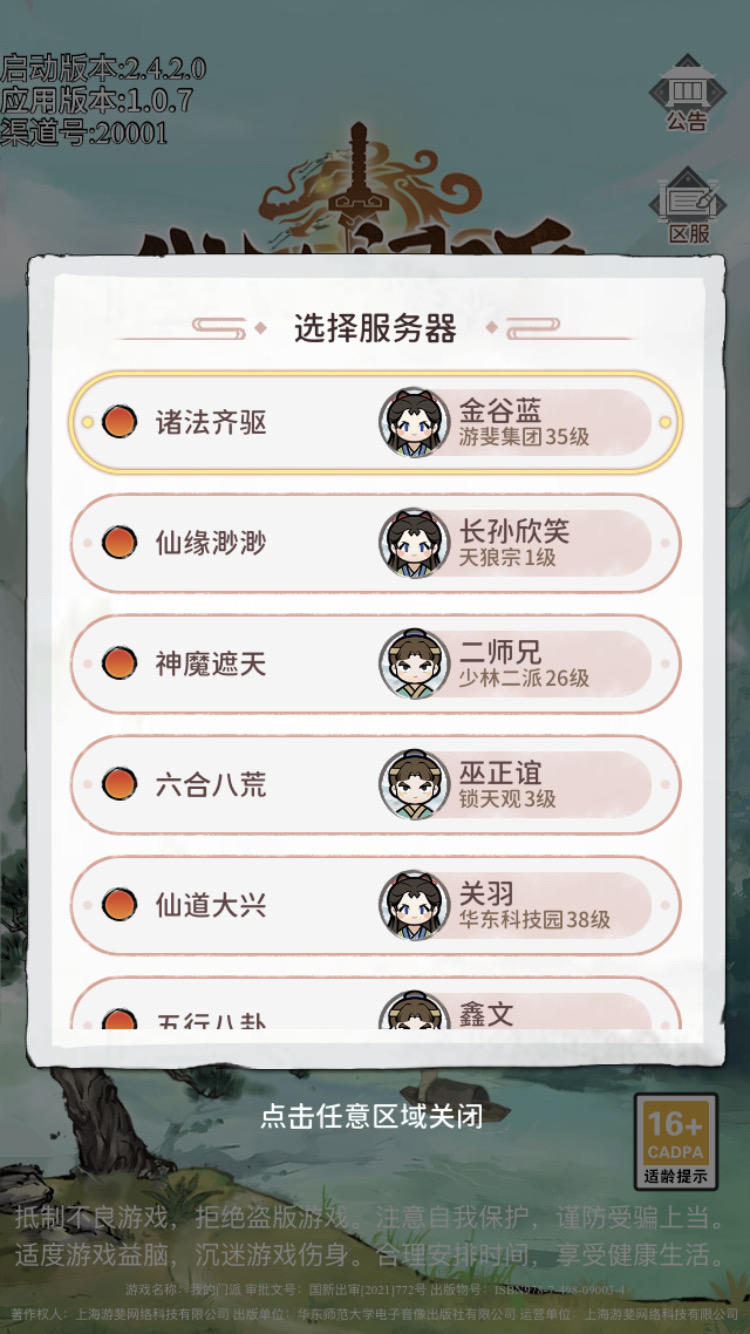Click the 选择服务器 dialog title
750x1334 pixels.
tap(375, 326)
